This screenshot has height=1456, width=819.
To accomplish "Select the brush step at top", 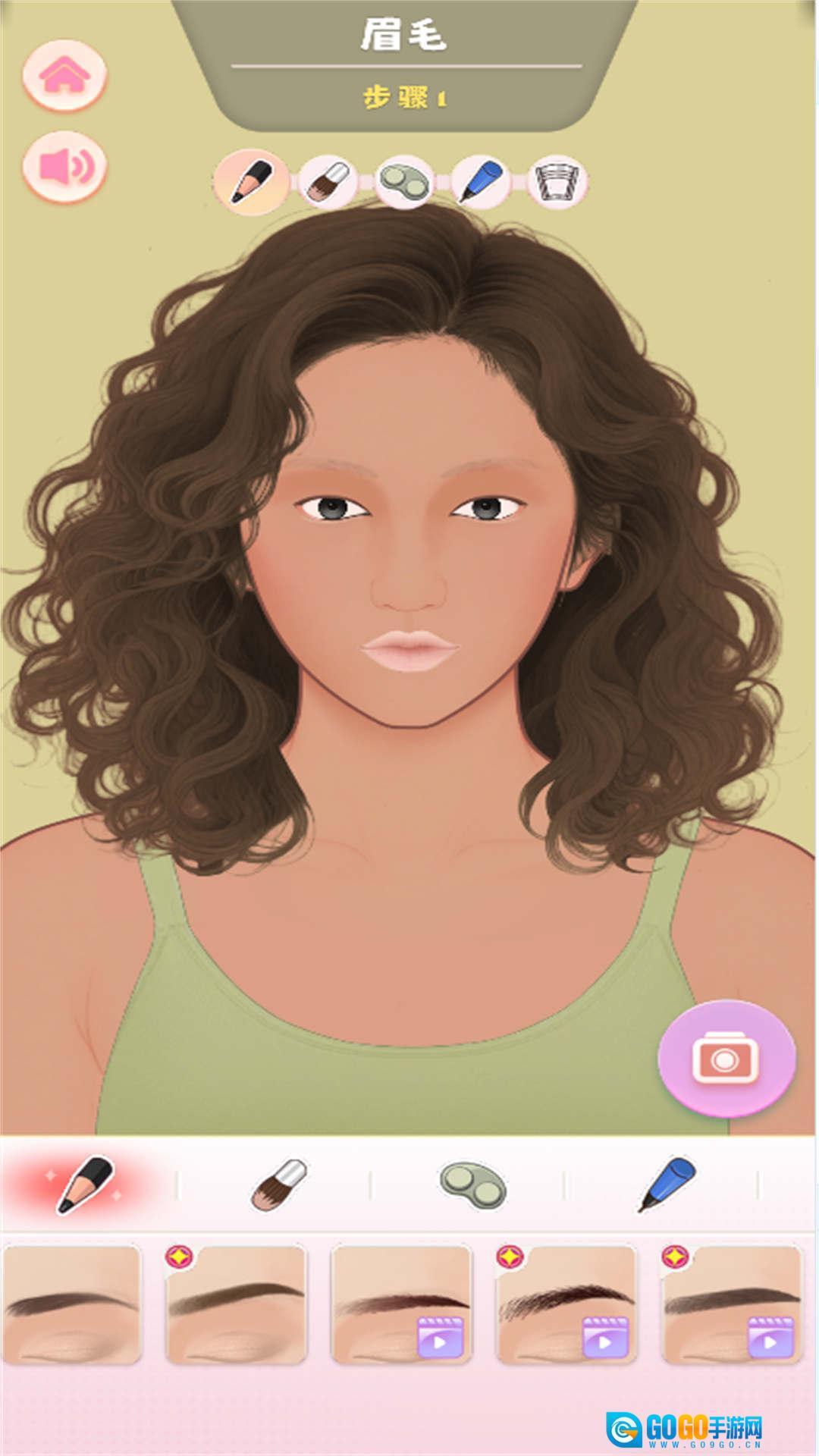I will [329, 181].
